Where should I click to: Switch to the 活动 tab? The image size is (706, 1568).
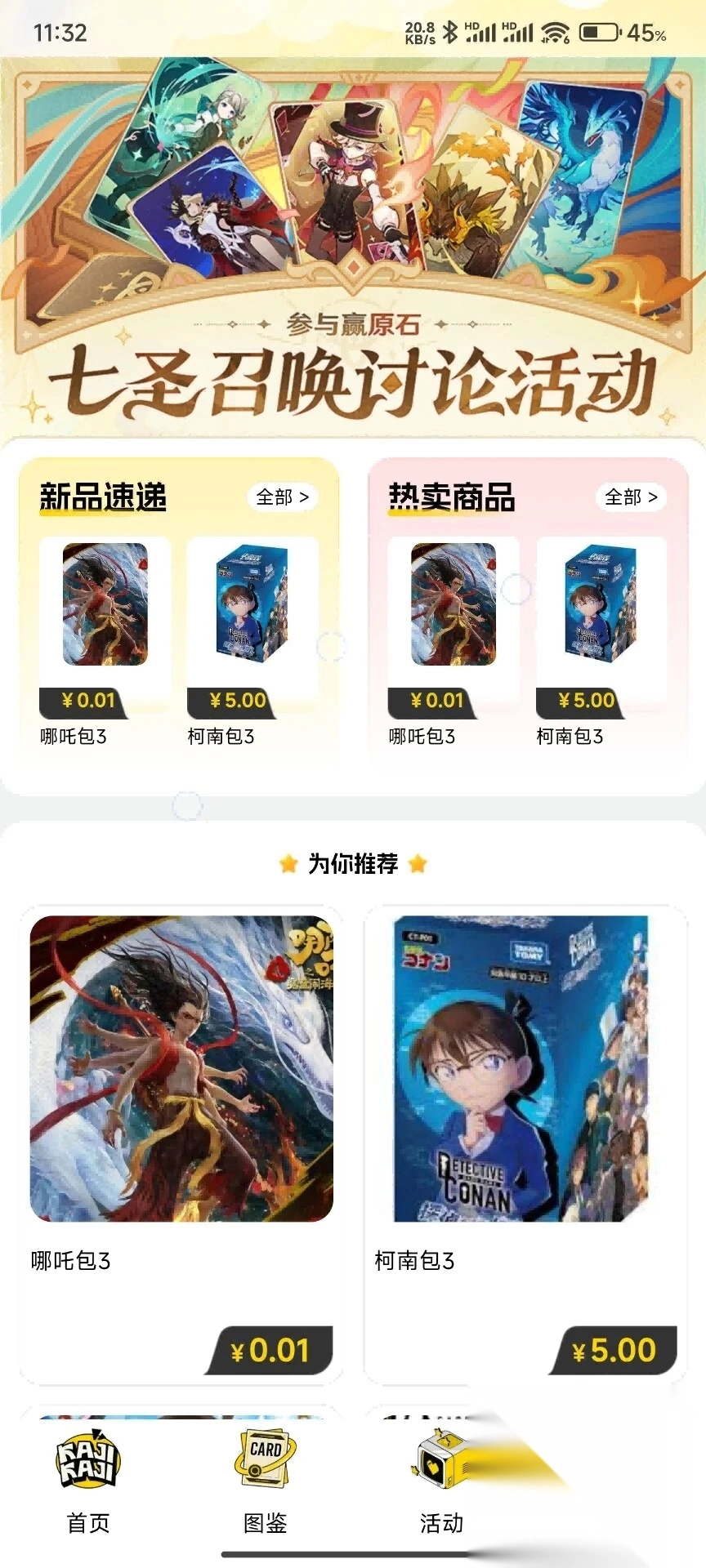pos(441,1480)
